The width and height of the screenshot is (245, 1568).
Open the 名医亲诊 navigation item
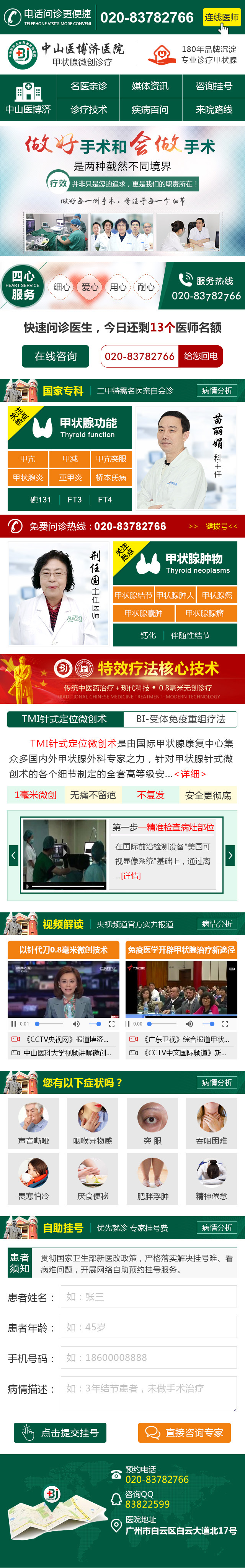coord(88,86)
